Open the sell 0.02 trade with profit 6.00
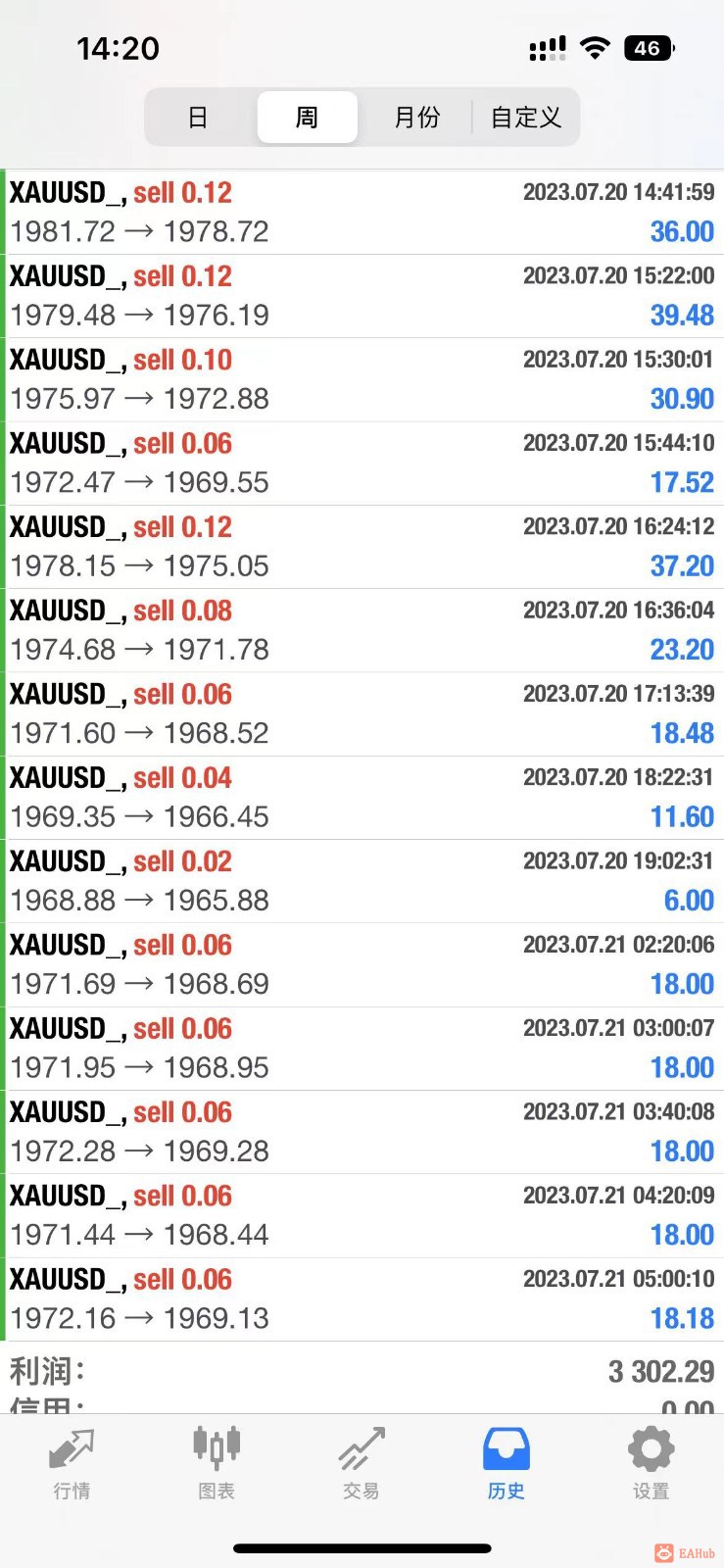This screenshot has width=724, height=1568. 362,881
